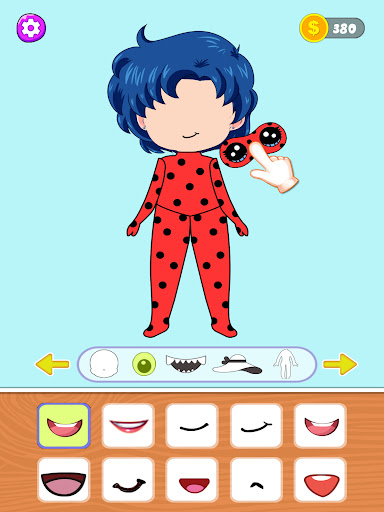384x512 pixels.
Task: Choose the red mouth with pink tongue
Action: click(x=192, y=480)
